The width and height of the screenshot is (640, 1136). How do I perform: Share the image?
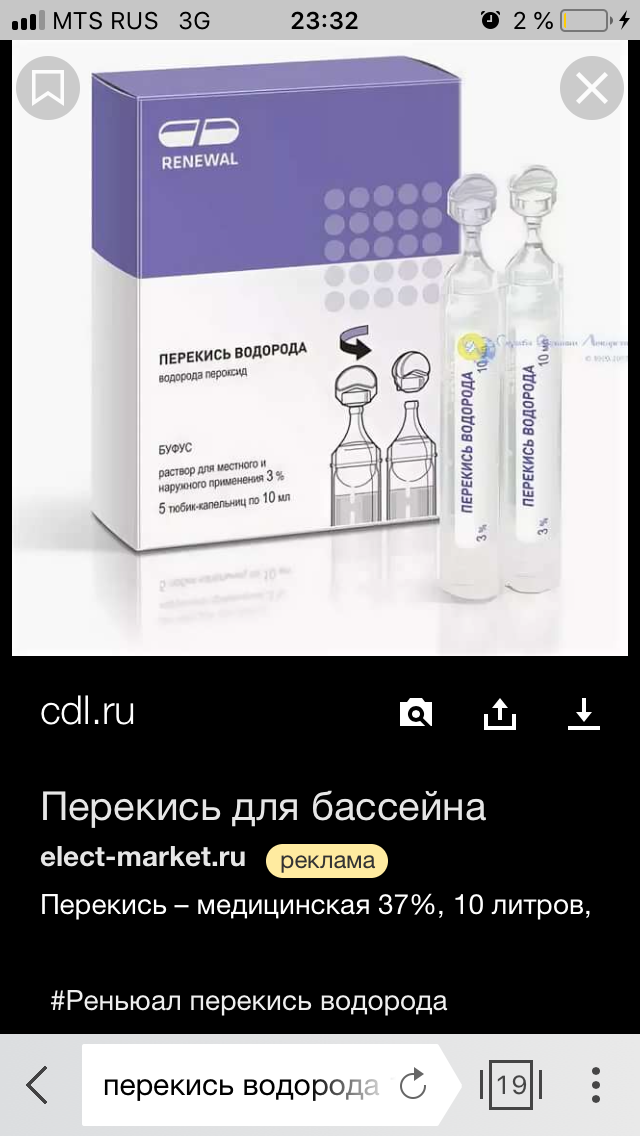(499, 713)
